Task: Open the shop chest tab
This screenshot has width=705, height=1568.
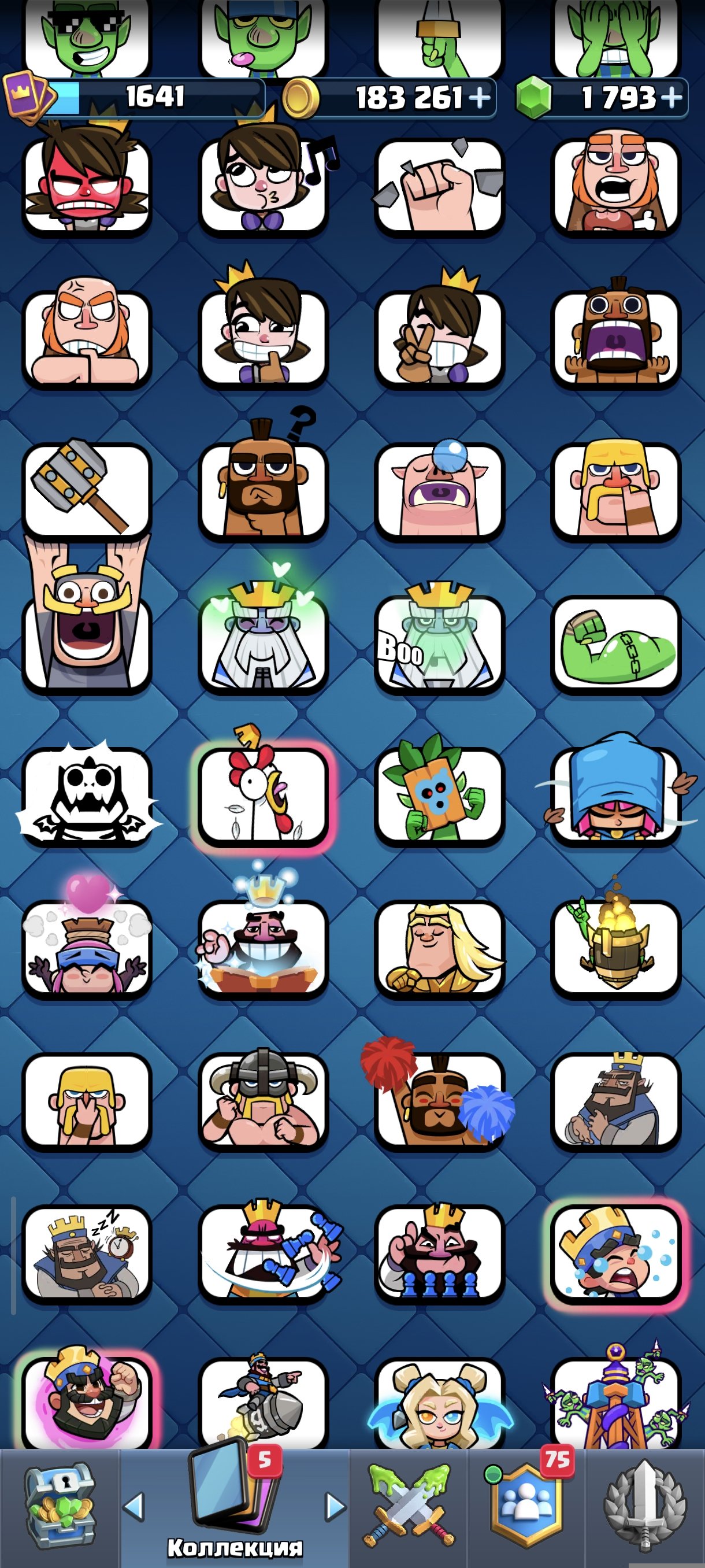Action: (59, 1508)
